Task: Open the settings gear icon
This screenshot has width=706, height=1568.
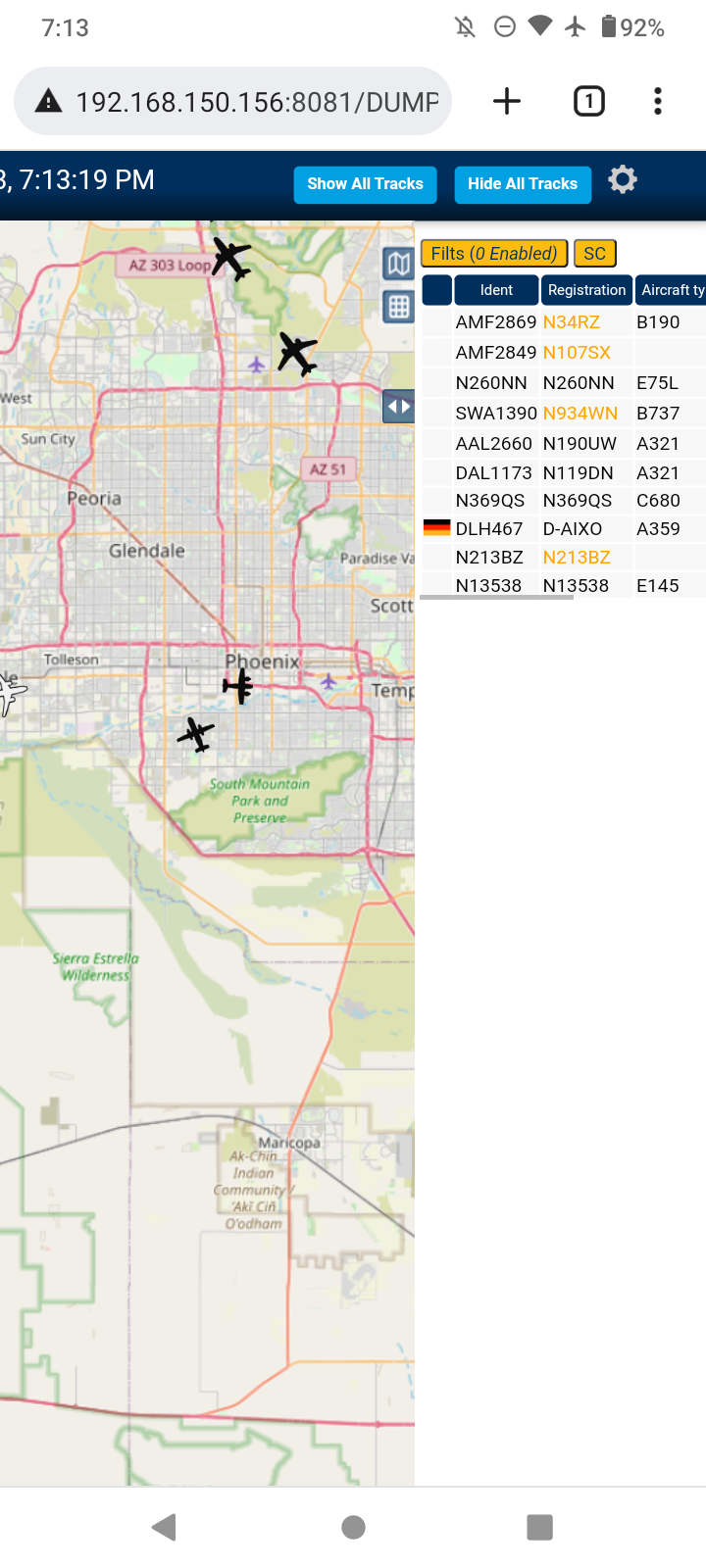Action: point(623,180)
